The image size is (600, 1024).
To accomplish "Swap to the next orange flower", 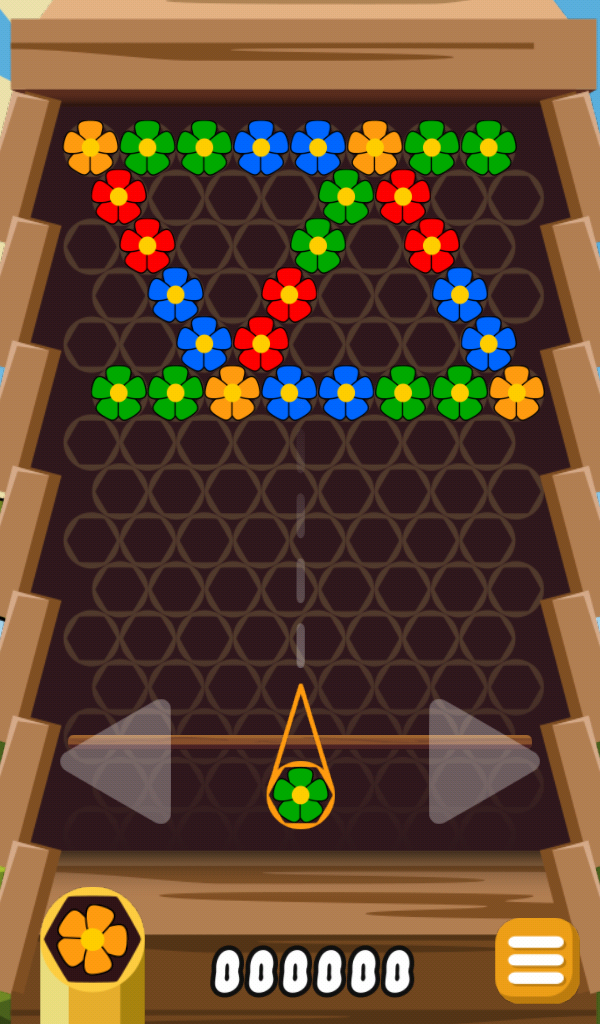I will 92,939.
